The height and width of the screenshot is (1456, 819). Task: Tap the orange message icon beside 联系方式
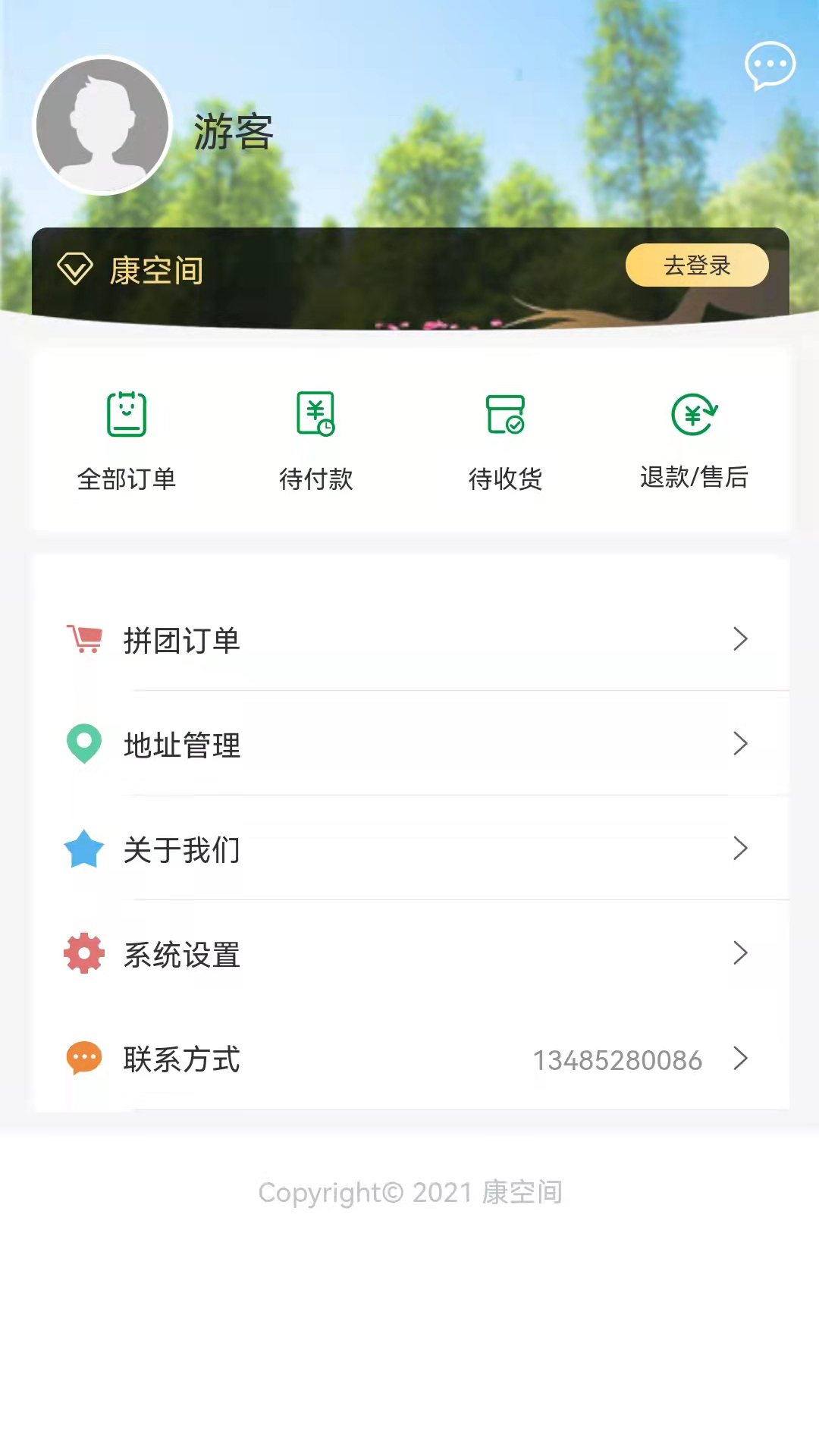click(x=83, y=1059)
